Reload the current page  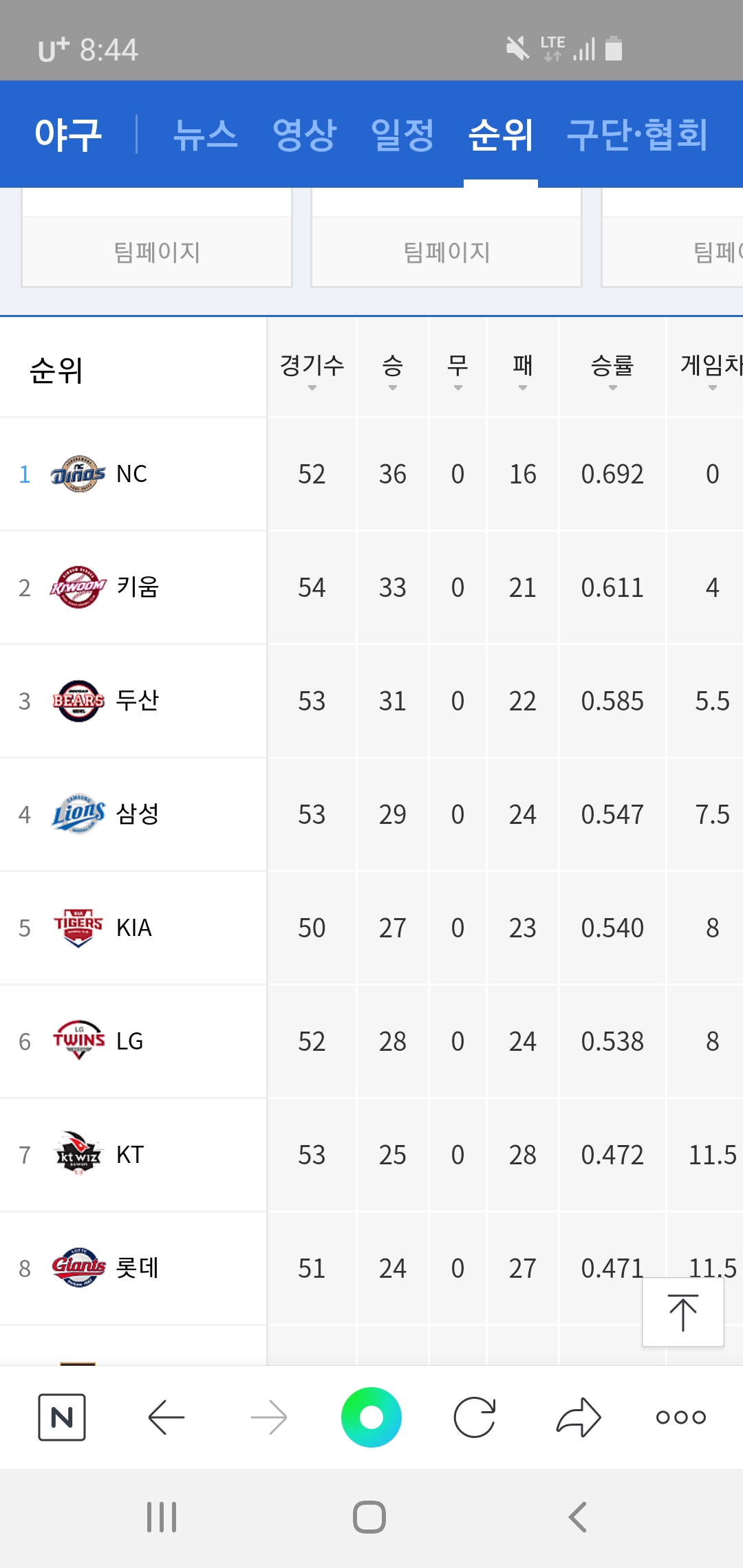click(x=475, y=1417)
